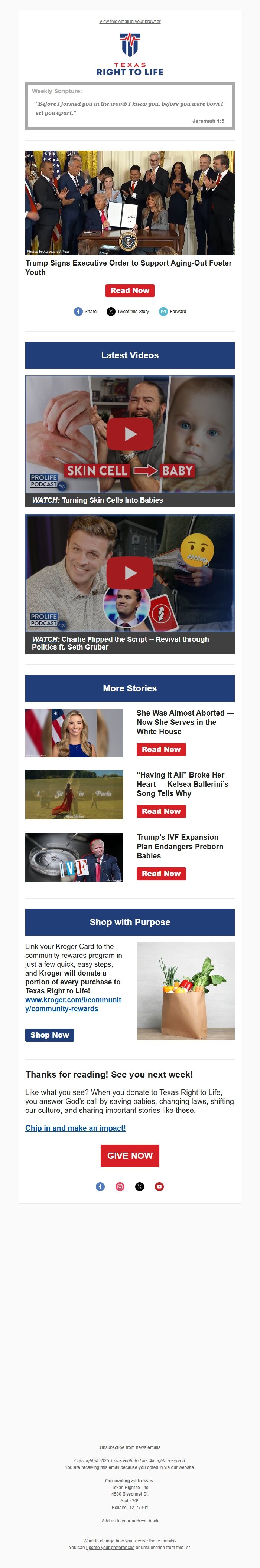Tap 'Tweet this Story'

pyautogui.click(x=128, y=311)
